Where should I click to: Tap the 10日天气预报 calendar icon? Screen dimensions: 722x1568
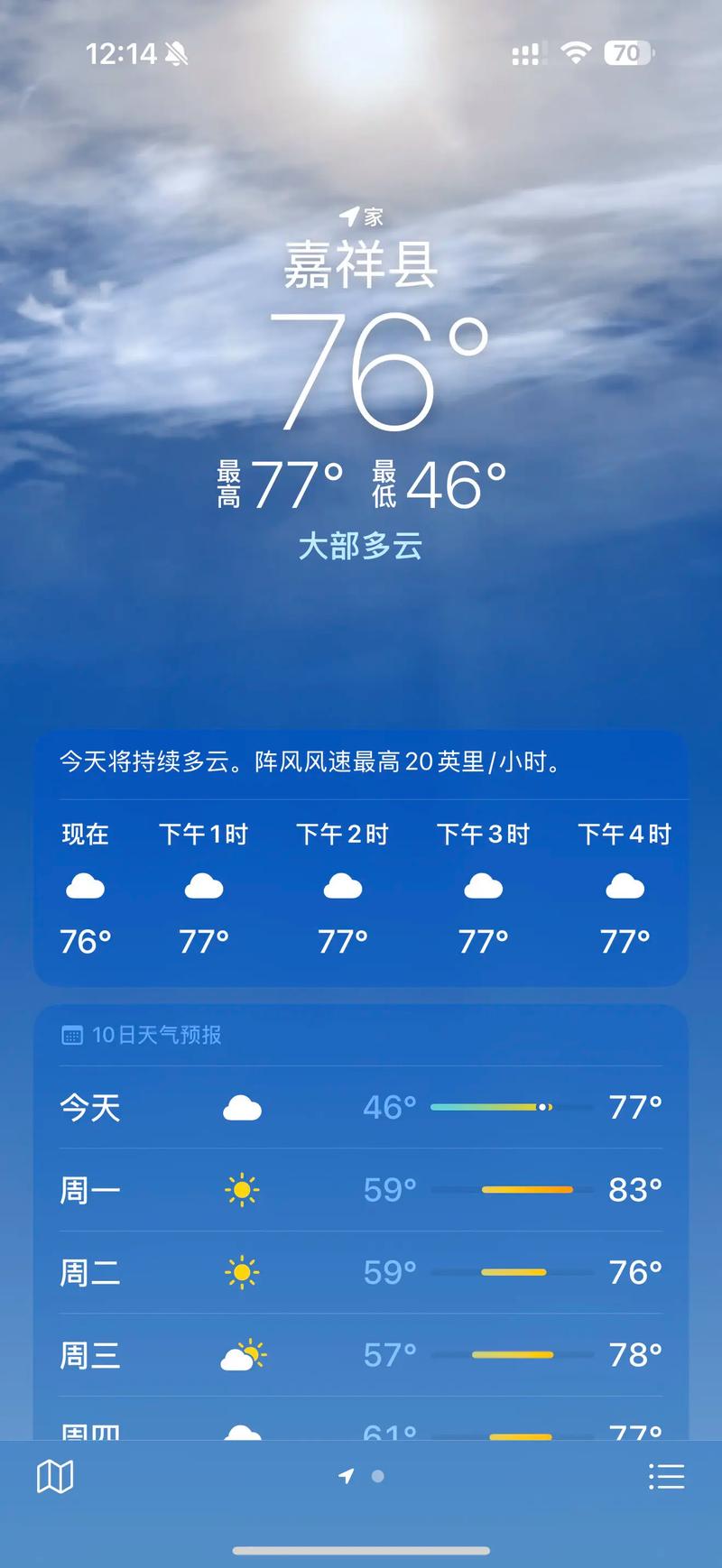[72, 1035]
